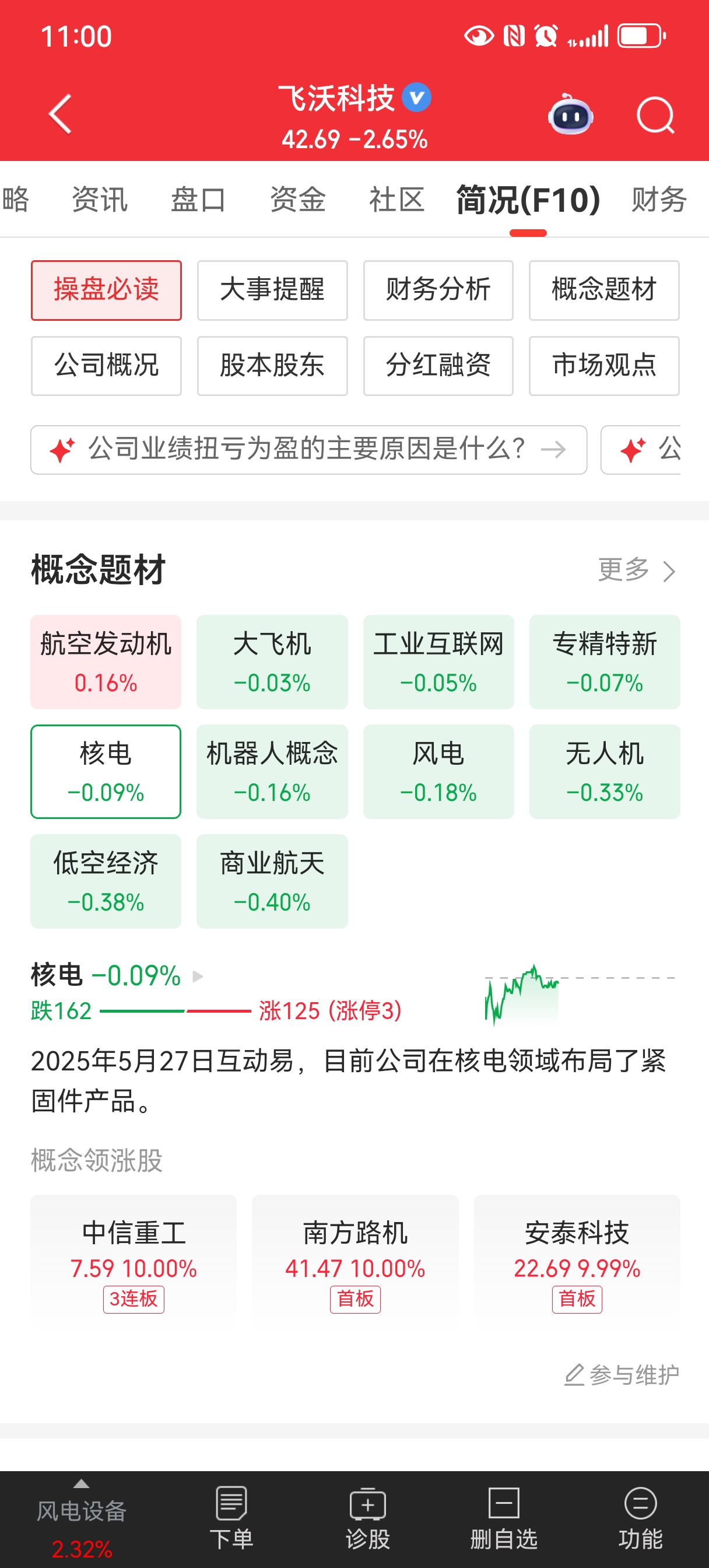Ask why the company turned profitable
709x1568 pixels.
(308, 450)
